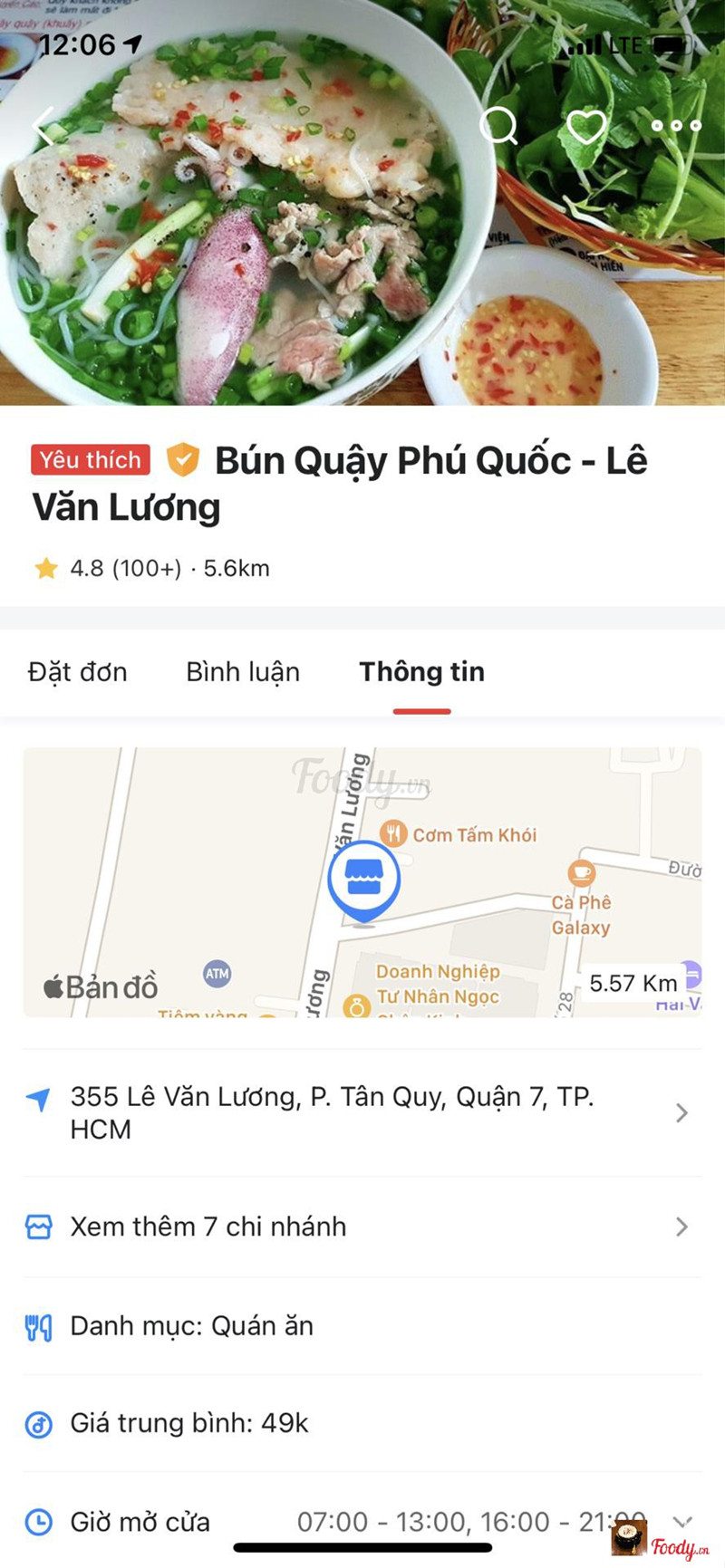Select the Thông tin tab
This screenshot has height=1568, width=725.
click(x=421, y=672)
